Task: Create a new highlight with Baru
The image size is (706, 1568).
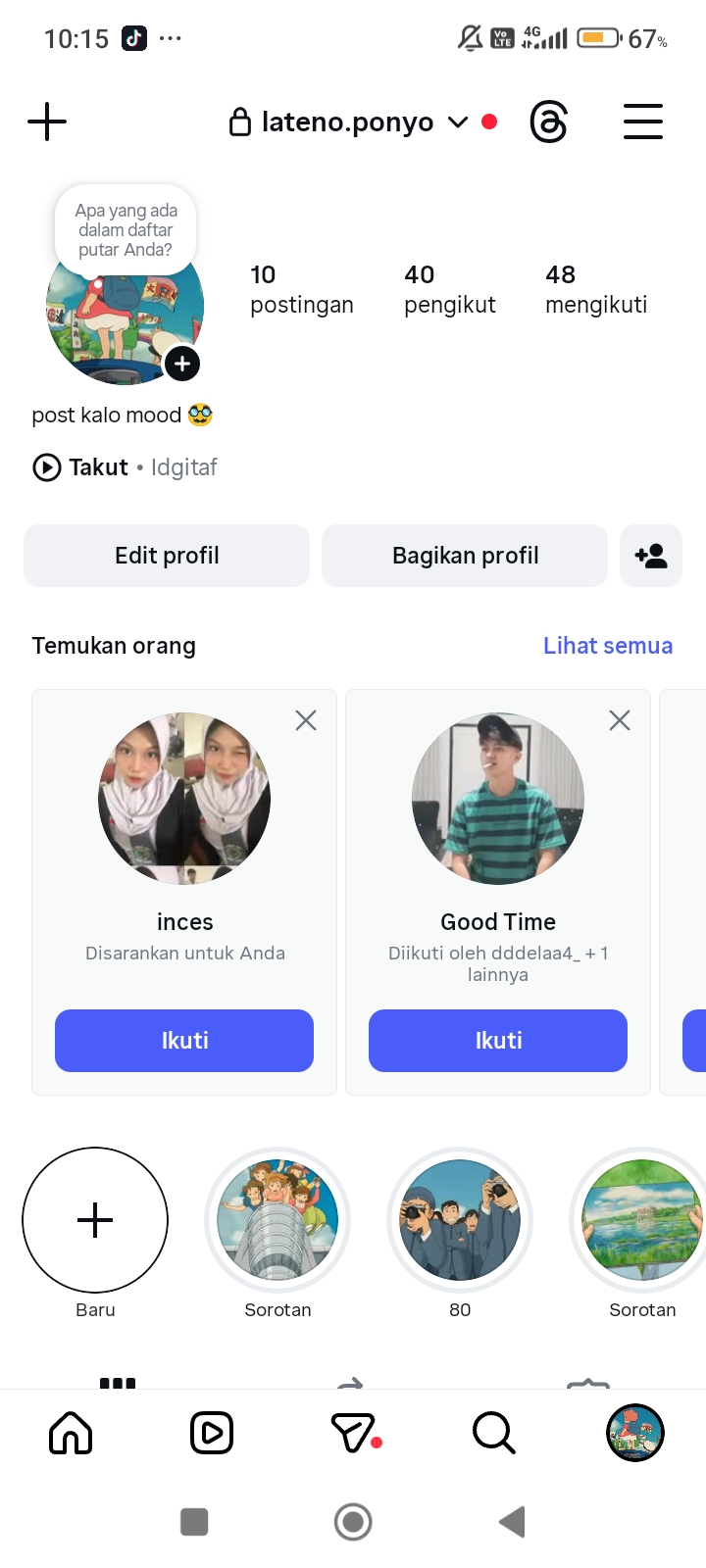Action: (x=95, y=1220)
